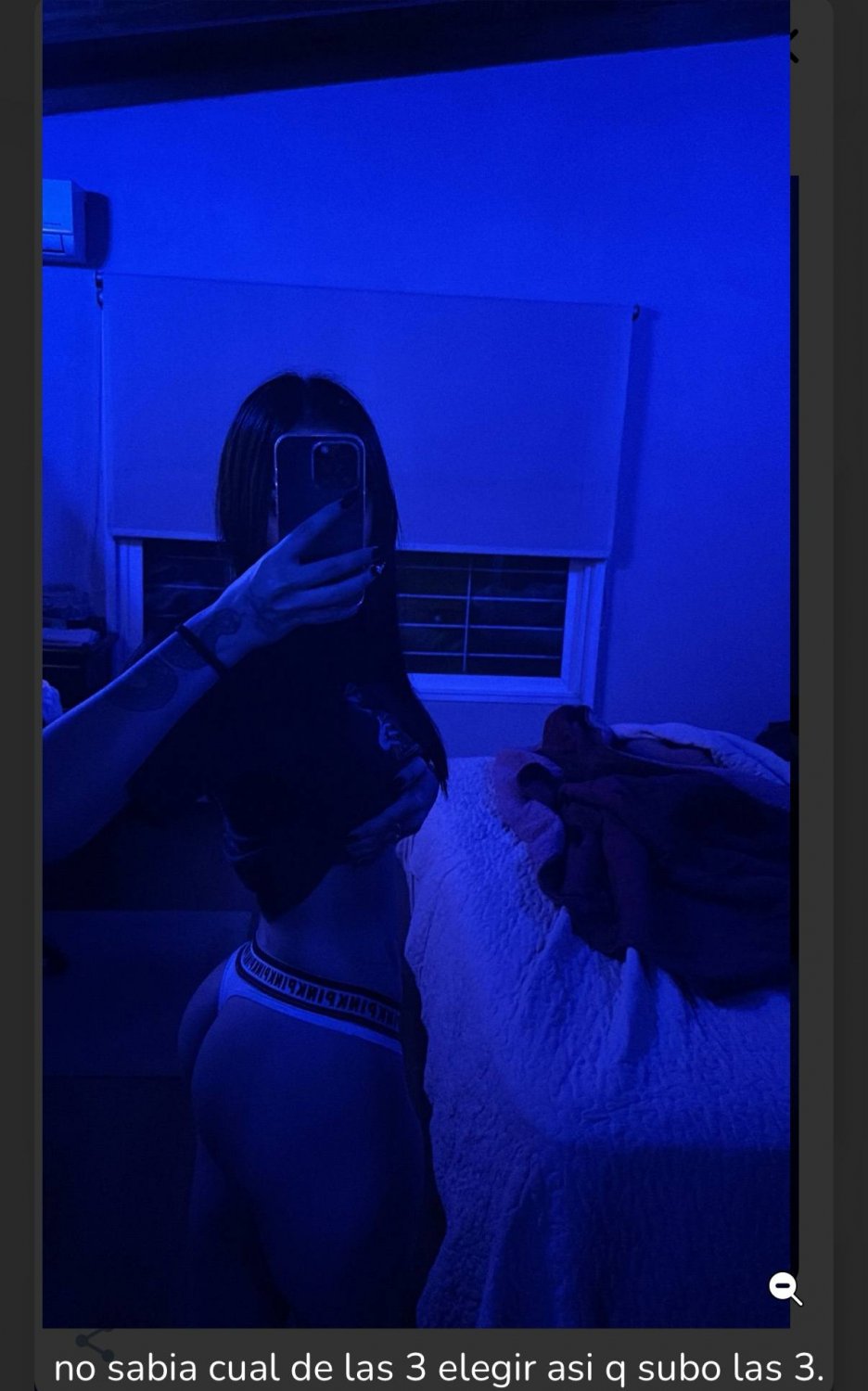Share the post via share icon

[93, 1340]
